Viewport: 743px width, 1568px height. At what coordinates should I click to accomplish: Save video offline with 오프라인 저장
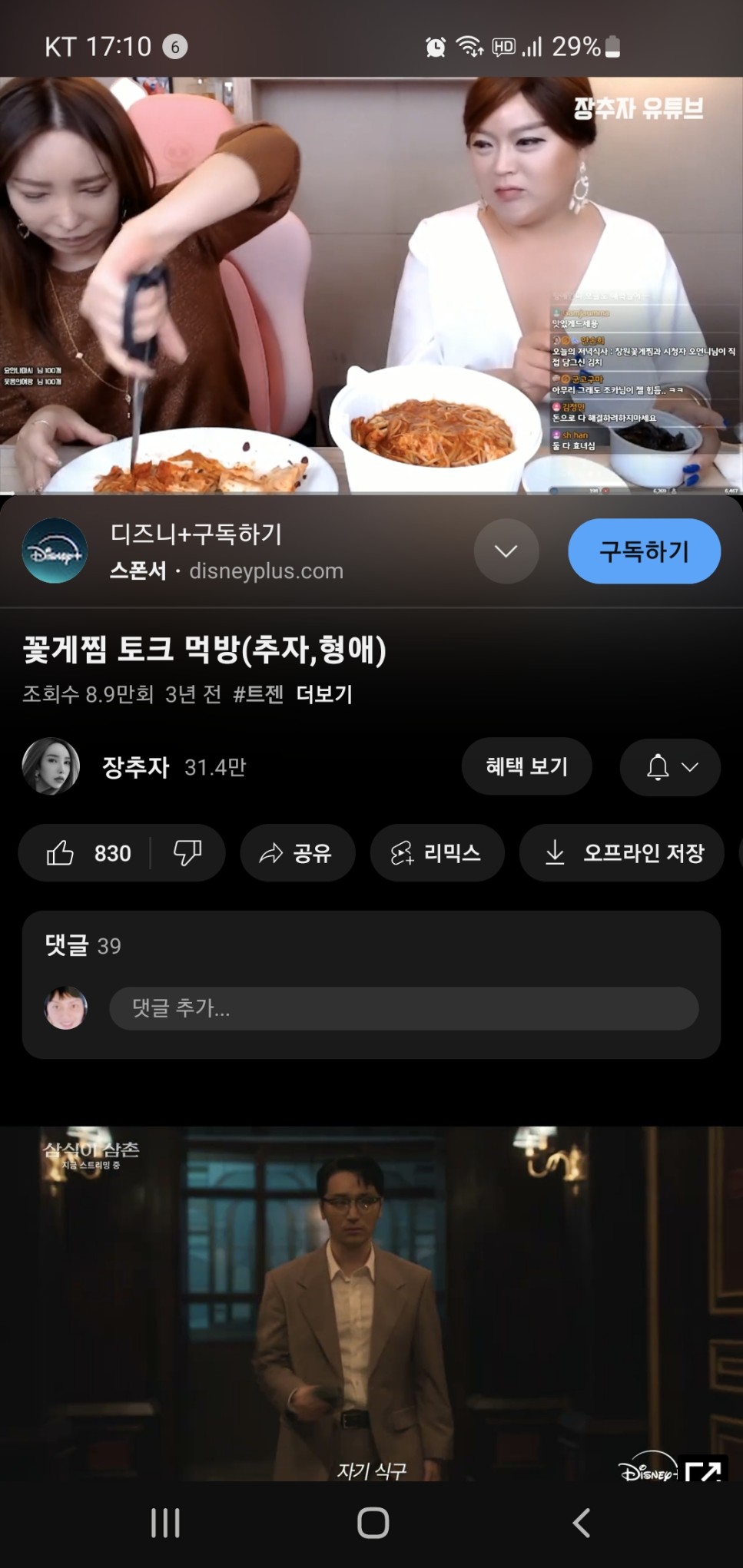[x=622, y=853]
